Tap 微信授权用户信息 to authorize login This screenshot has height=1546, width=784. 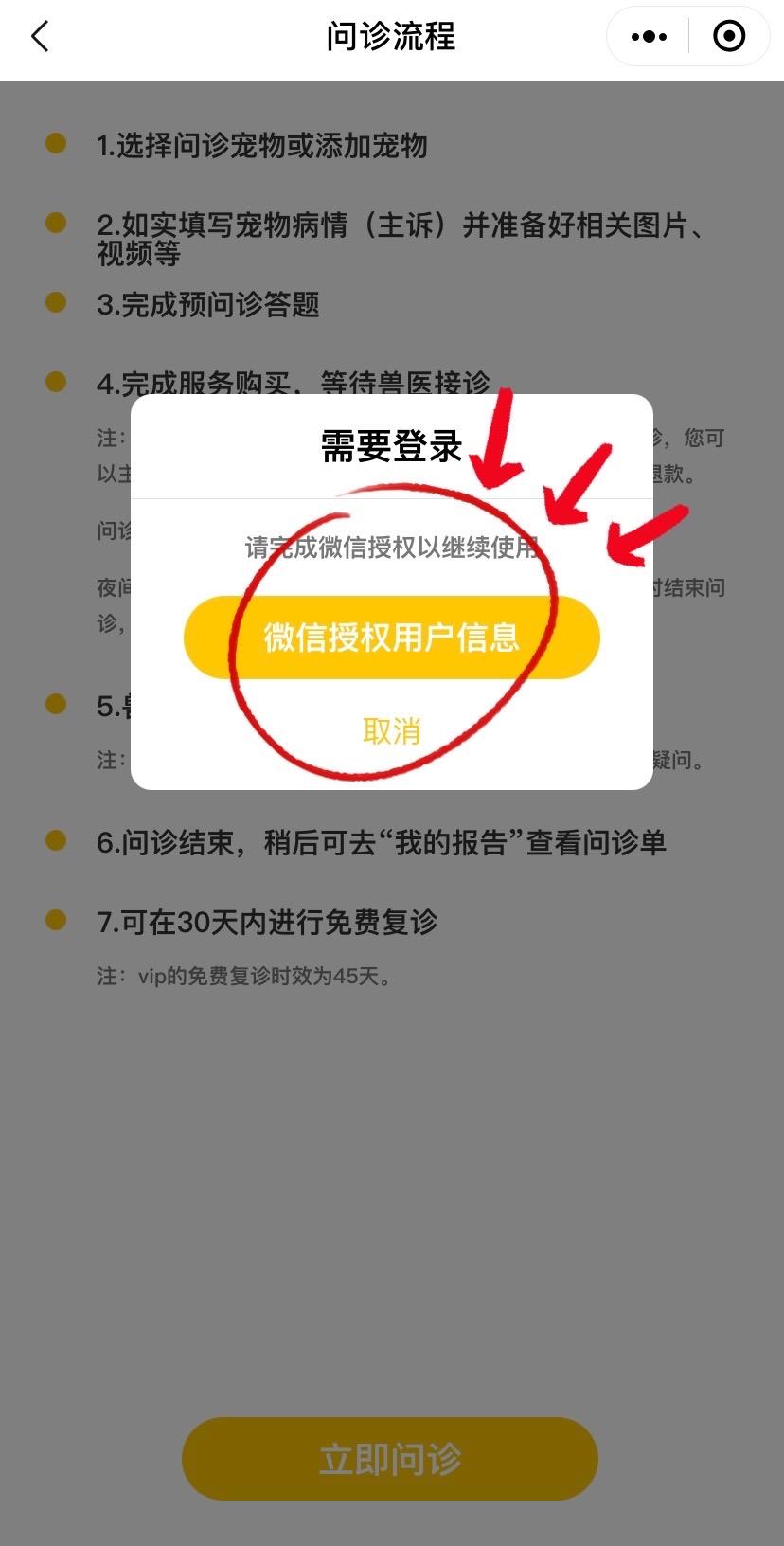[391, 638]
